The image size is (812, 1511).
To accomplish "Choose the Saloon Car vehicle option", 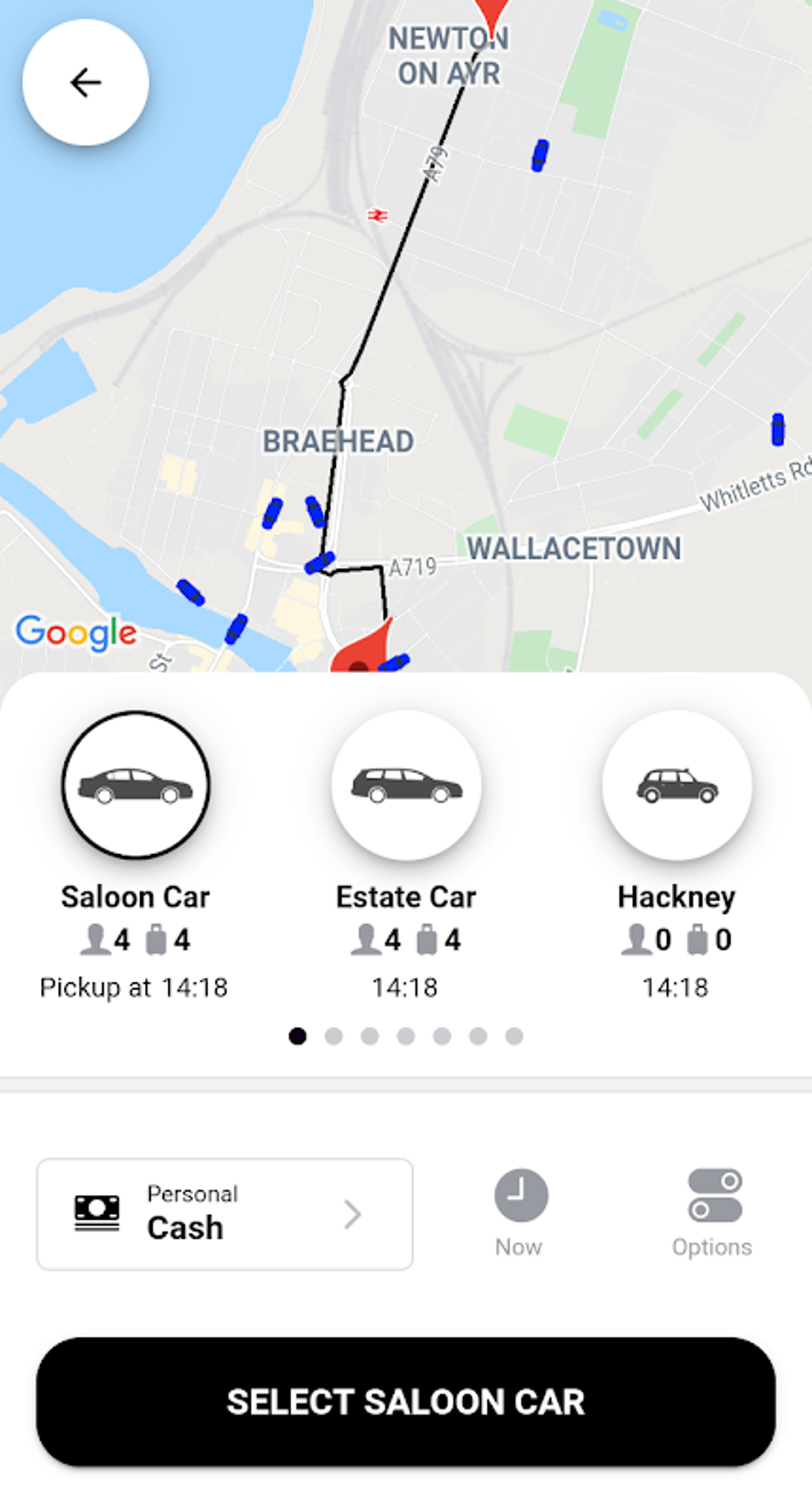I will pos(135,786).
